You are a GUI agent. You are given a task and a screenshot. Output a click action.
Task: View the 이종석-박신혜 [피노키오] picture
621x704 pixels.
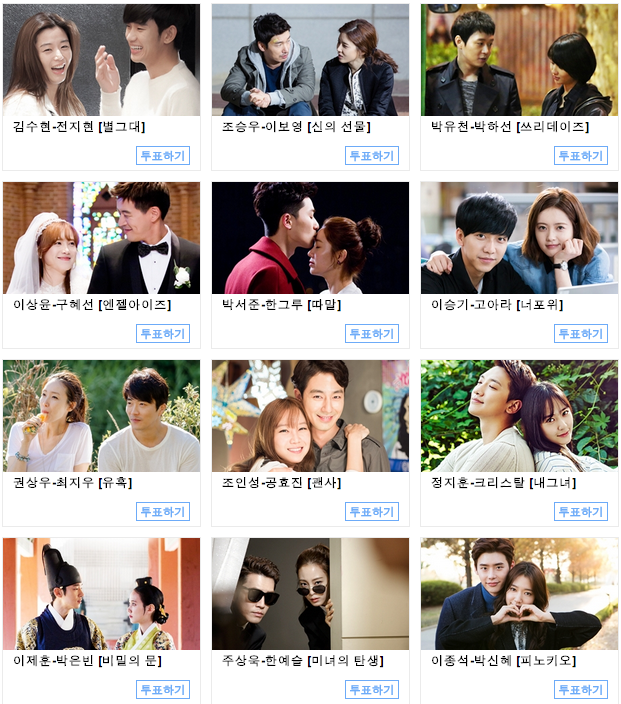(x=519, y=594)
